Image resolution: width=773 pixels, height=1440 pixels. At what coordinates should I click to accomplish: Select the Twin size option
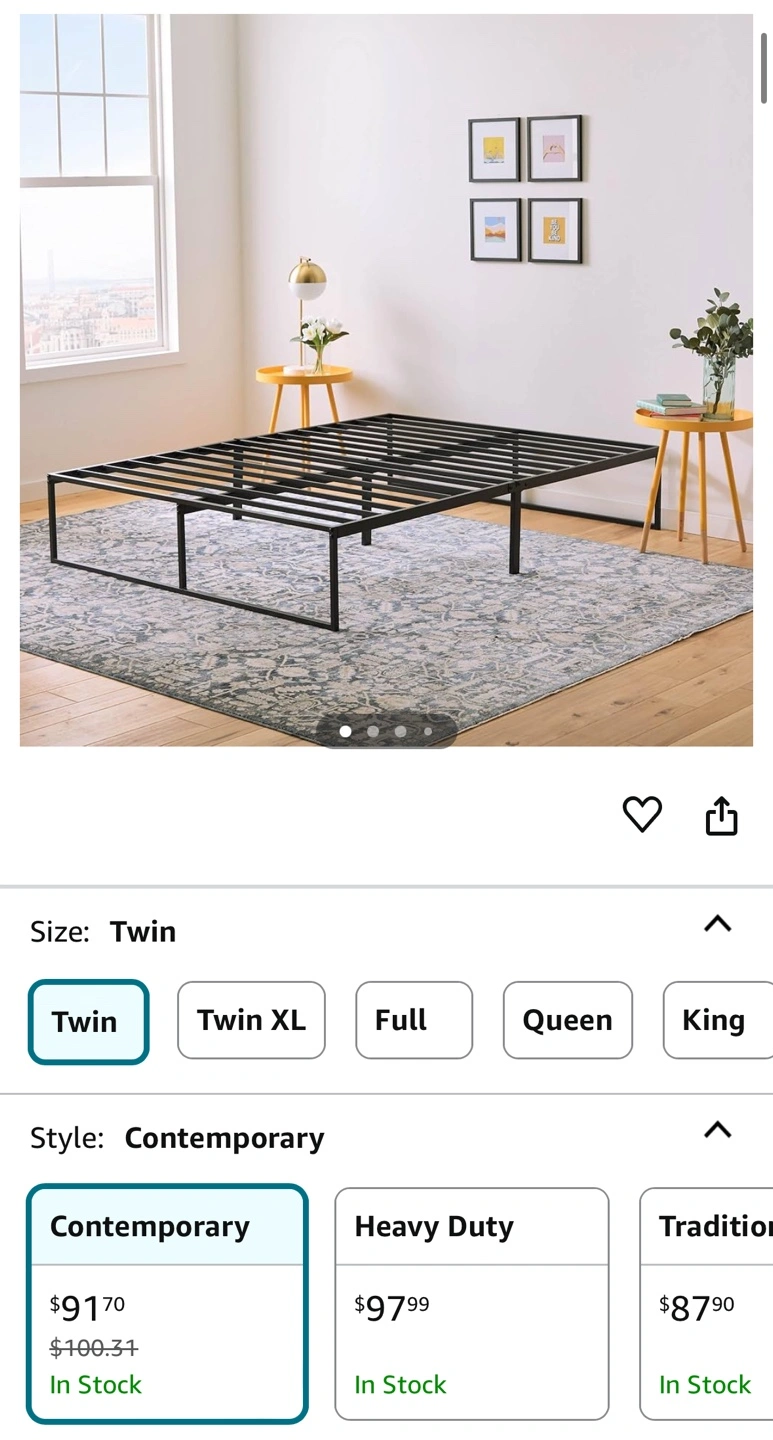88,1021
